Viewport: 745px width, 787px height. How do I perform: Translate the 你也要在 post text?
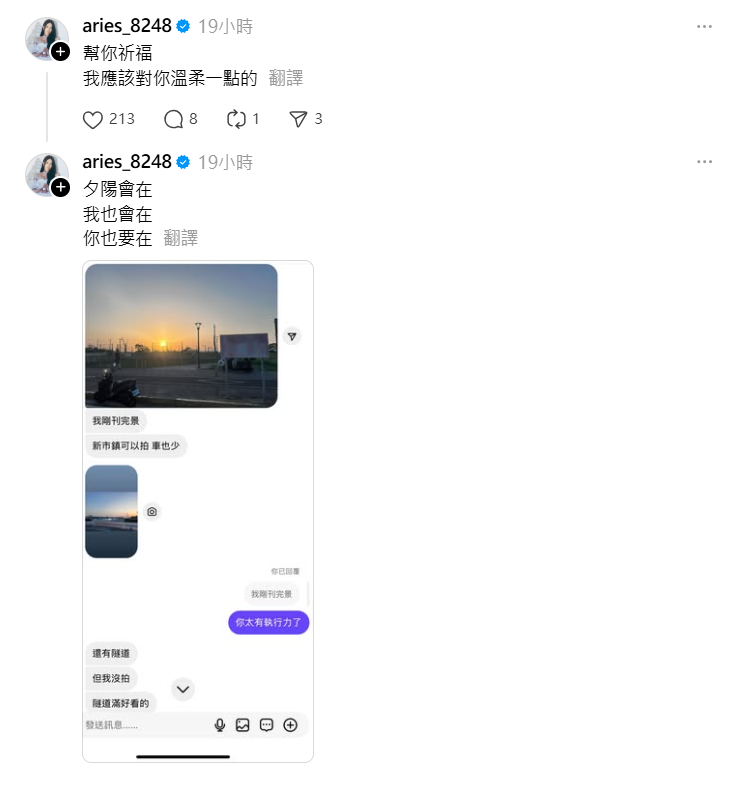(x=181, y=238)
